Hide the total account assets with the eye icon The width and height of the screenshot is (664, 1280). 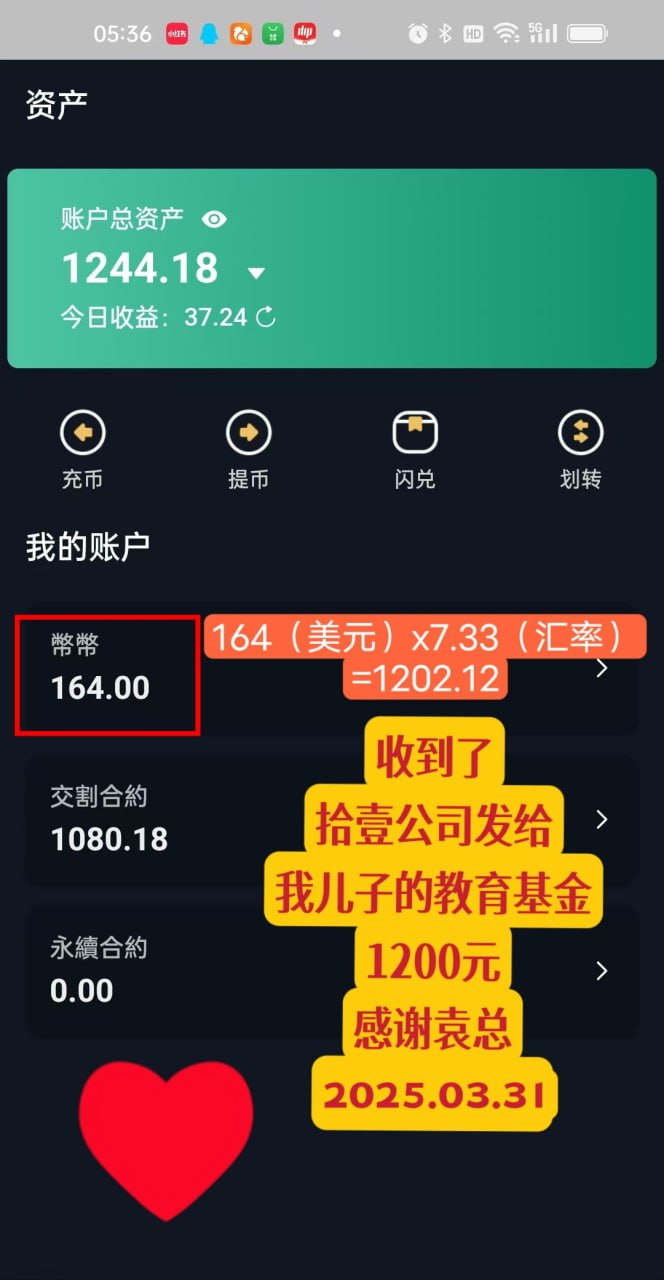click(x=214, y=220)
